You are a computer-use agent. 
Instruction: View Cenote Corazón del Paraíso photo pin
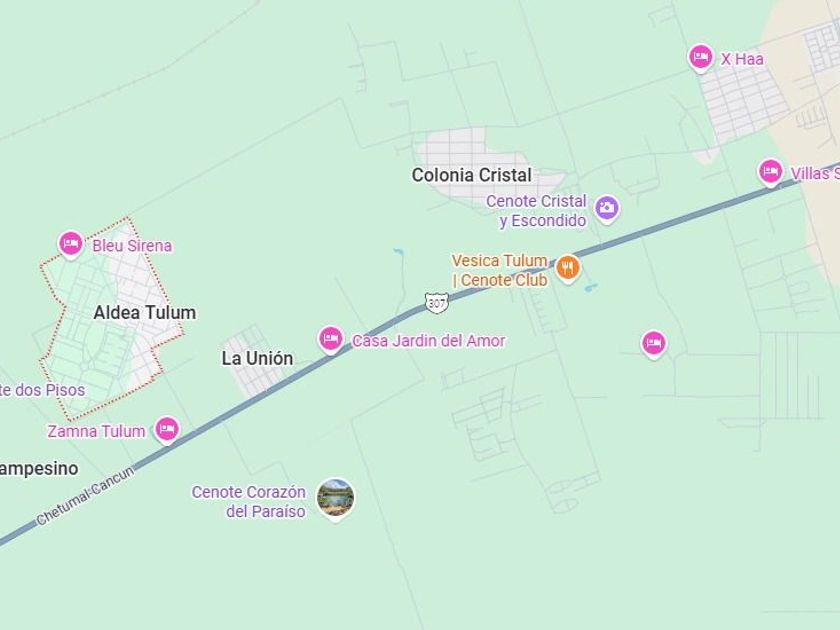(335, 498)
